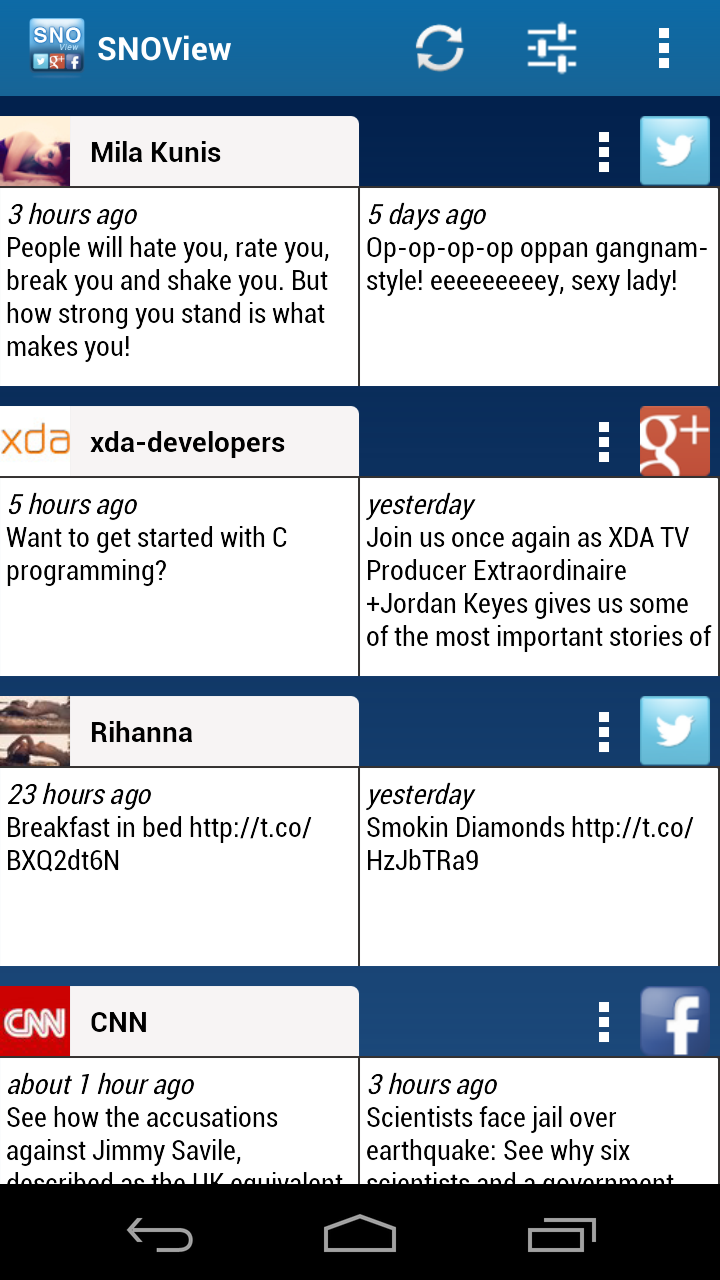Screen dimensions: 720x1280
Task: Open Rihanna profile header
Action: click(179, 732)
